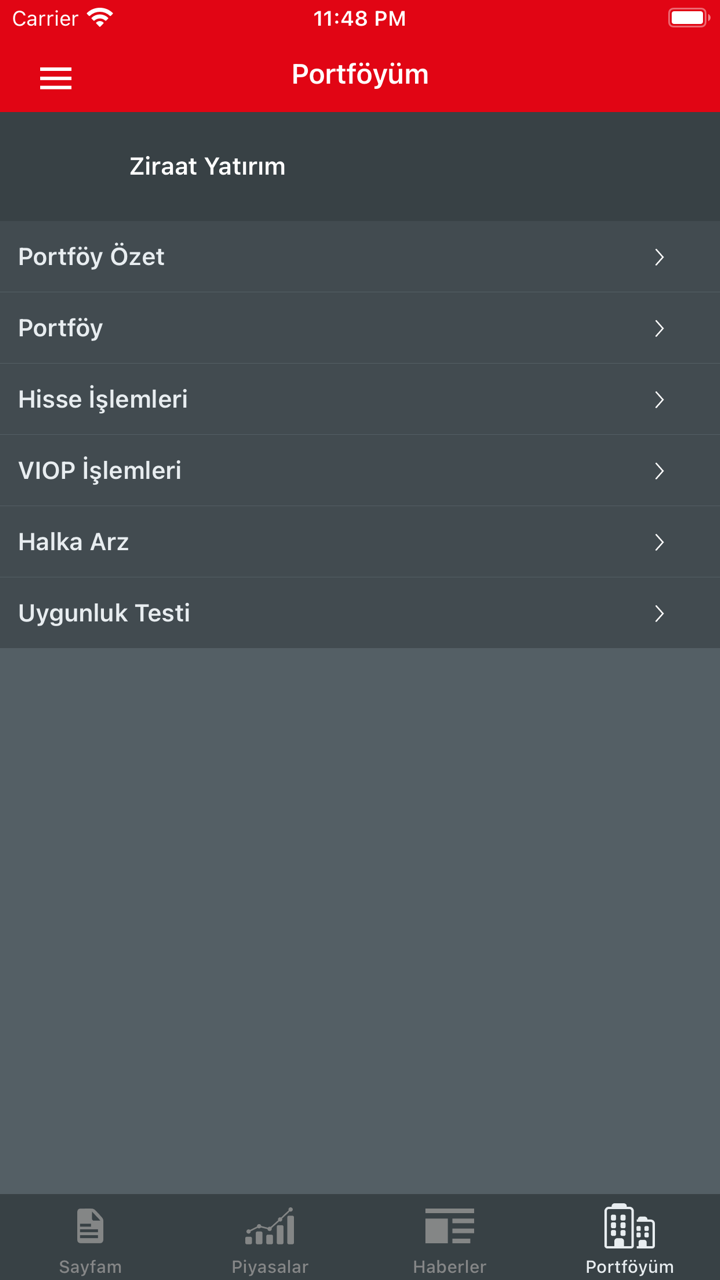Open the Hisse İşlemleri disclosure chevron

click(x=659, y=399)
